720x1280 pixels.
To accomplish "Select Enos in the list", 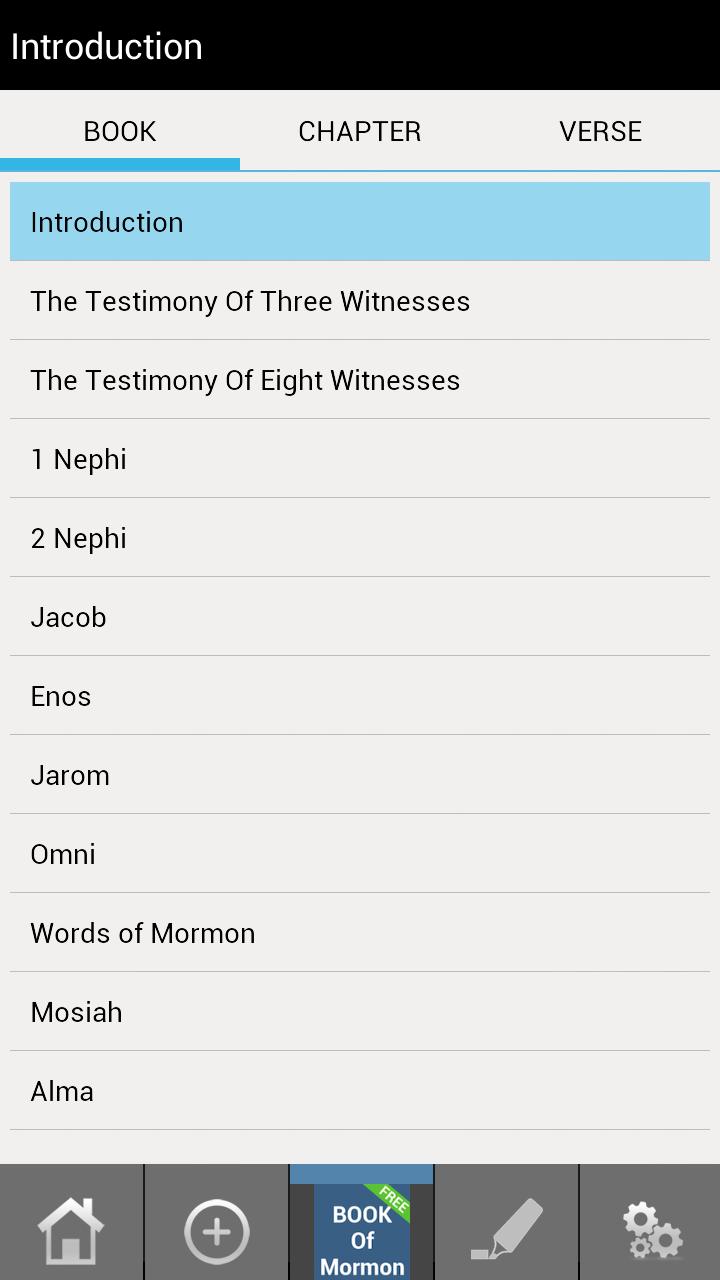I will [x=360, y=696].
